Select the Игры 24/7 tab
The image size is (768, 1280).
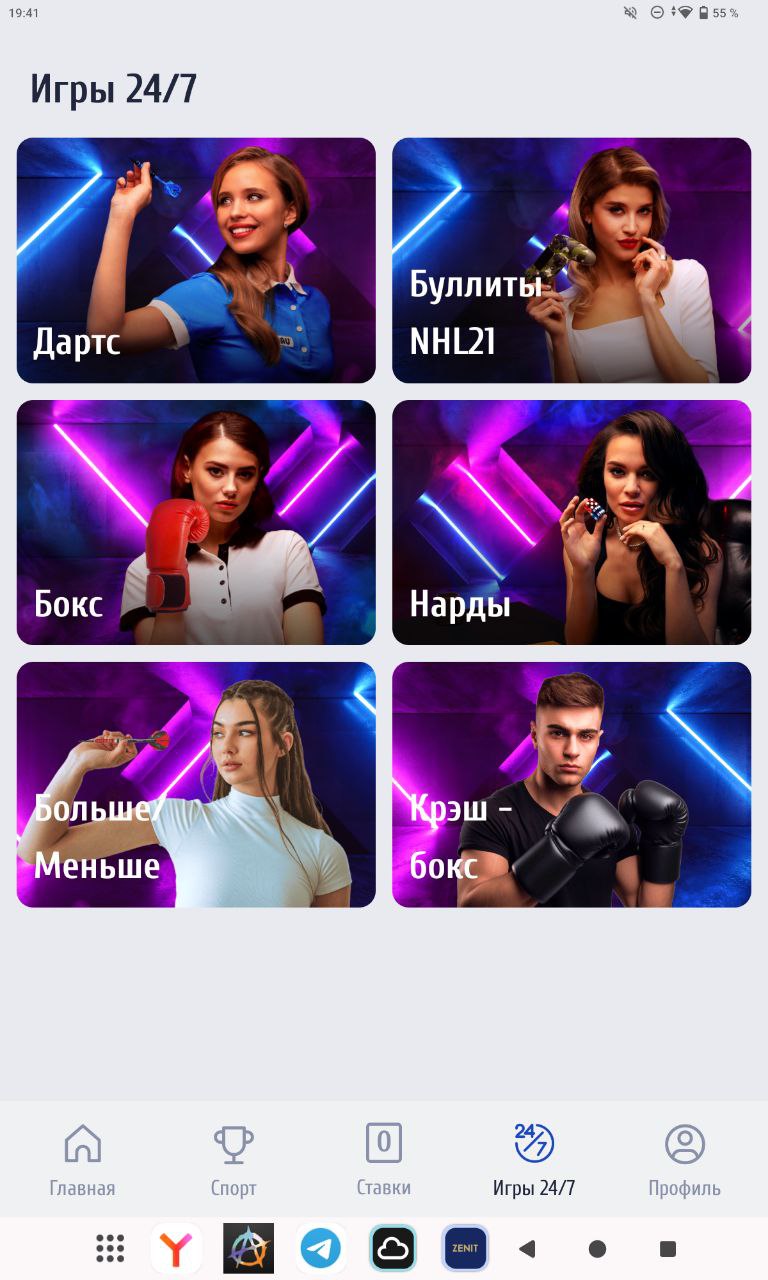[534, 1160]
